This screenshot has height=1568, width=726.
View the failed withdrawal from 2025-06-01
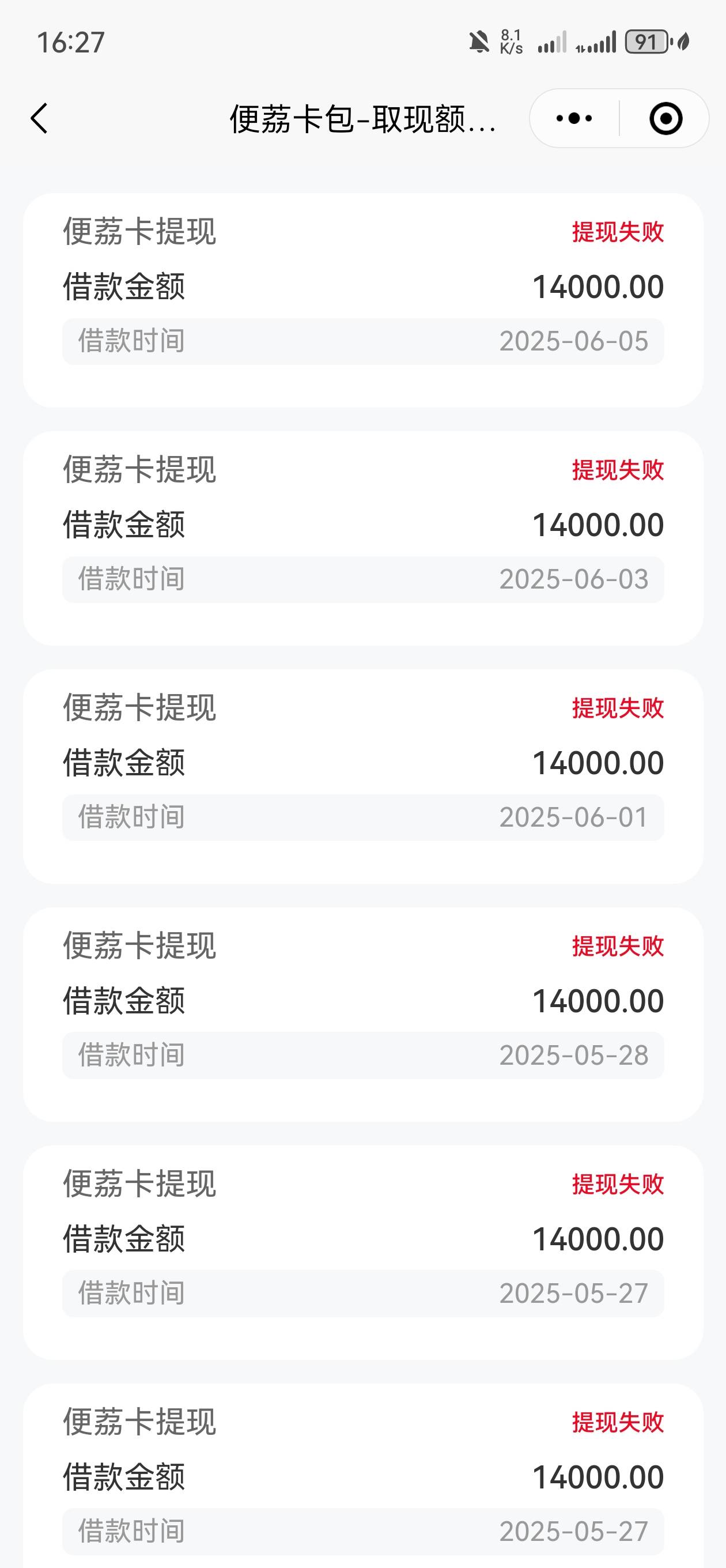[364, 776]
